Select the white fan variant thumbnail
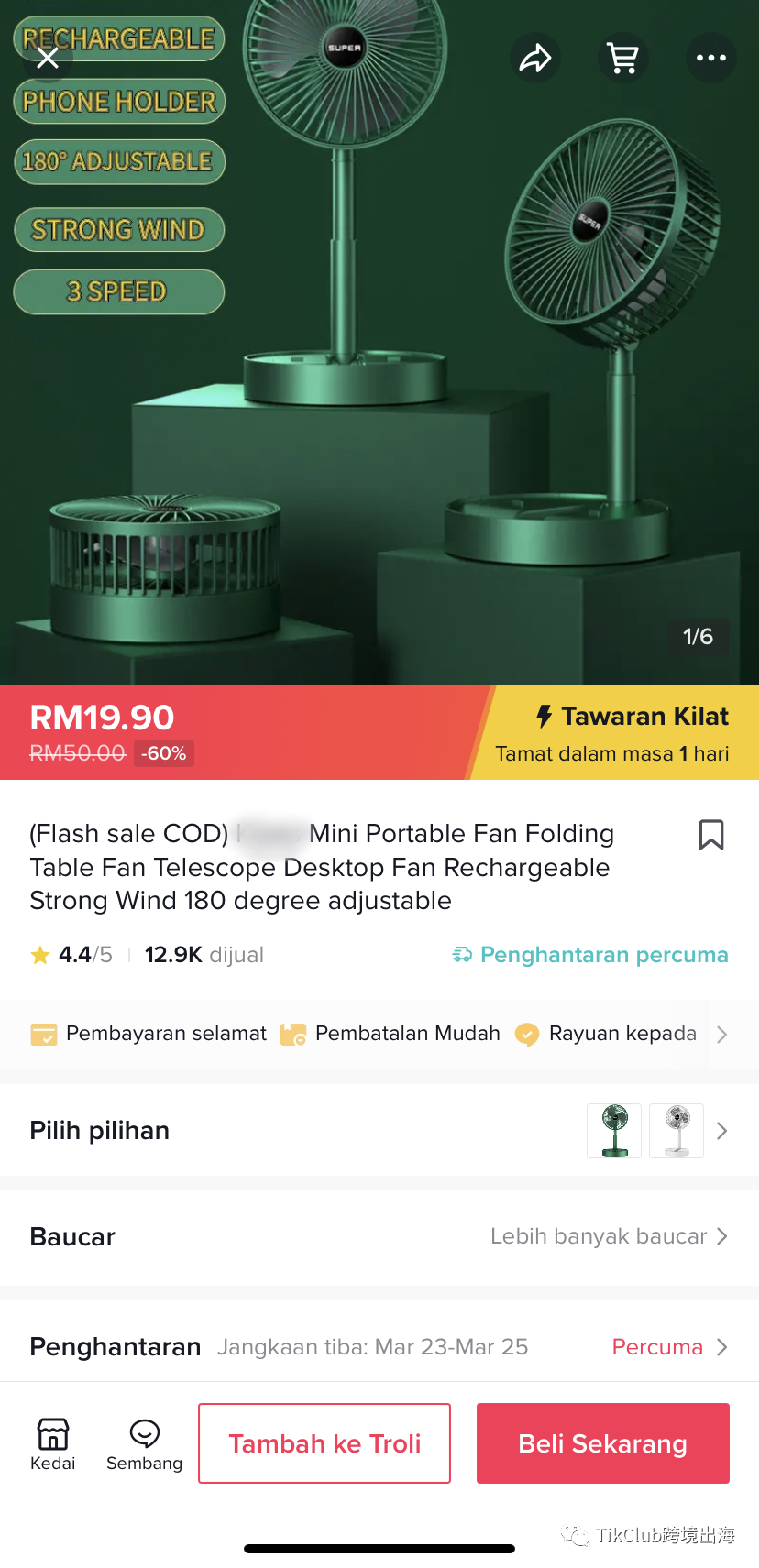This screenshot has height=1568, width=759. (x=676, y=1131)
